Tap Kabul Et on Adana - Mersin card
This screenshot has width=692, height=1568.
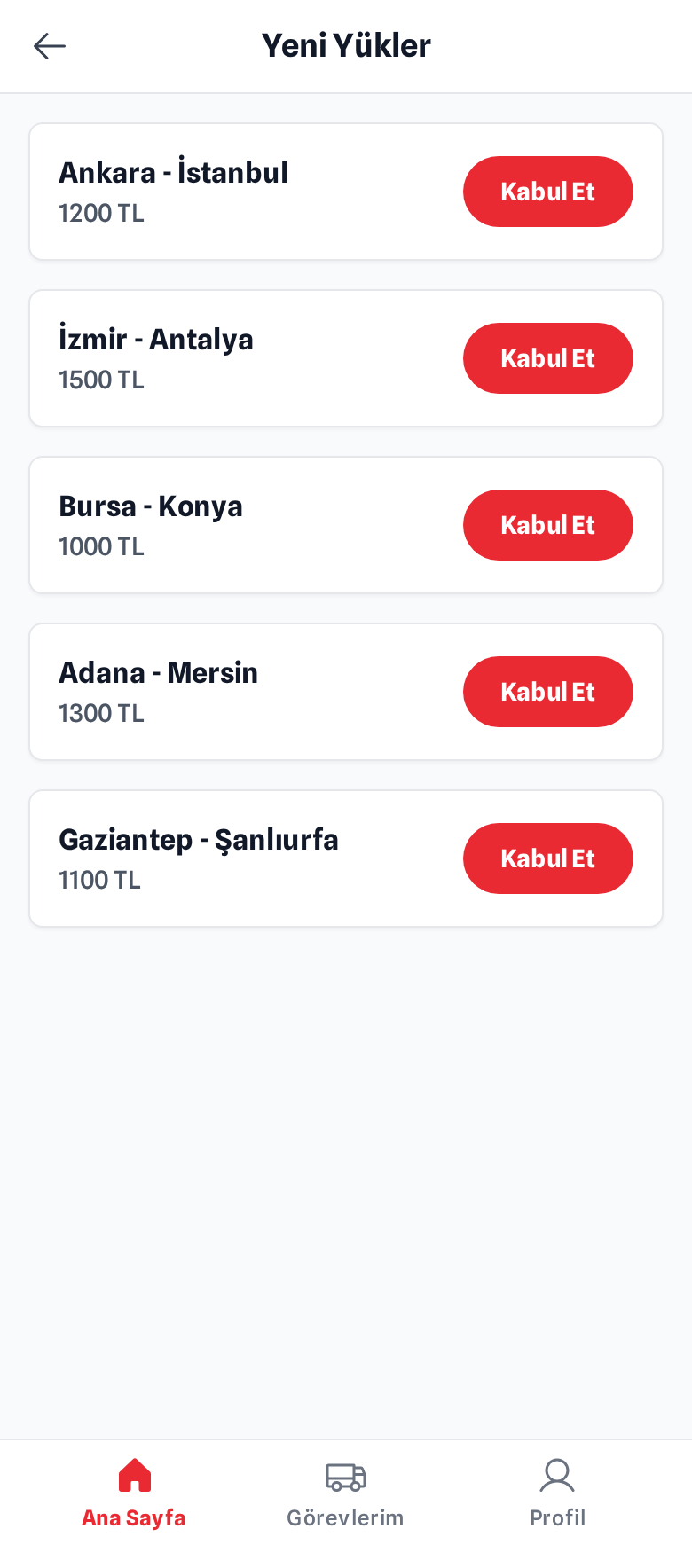547,692
